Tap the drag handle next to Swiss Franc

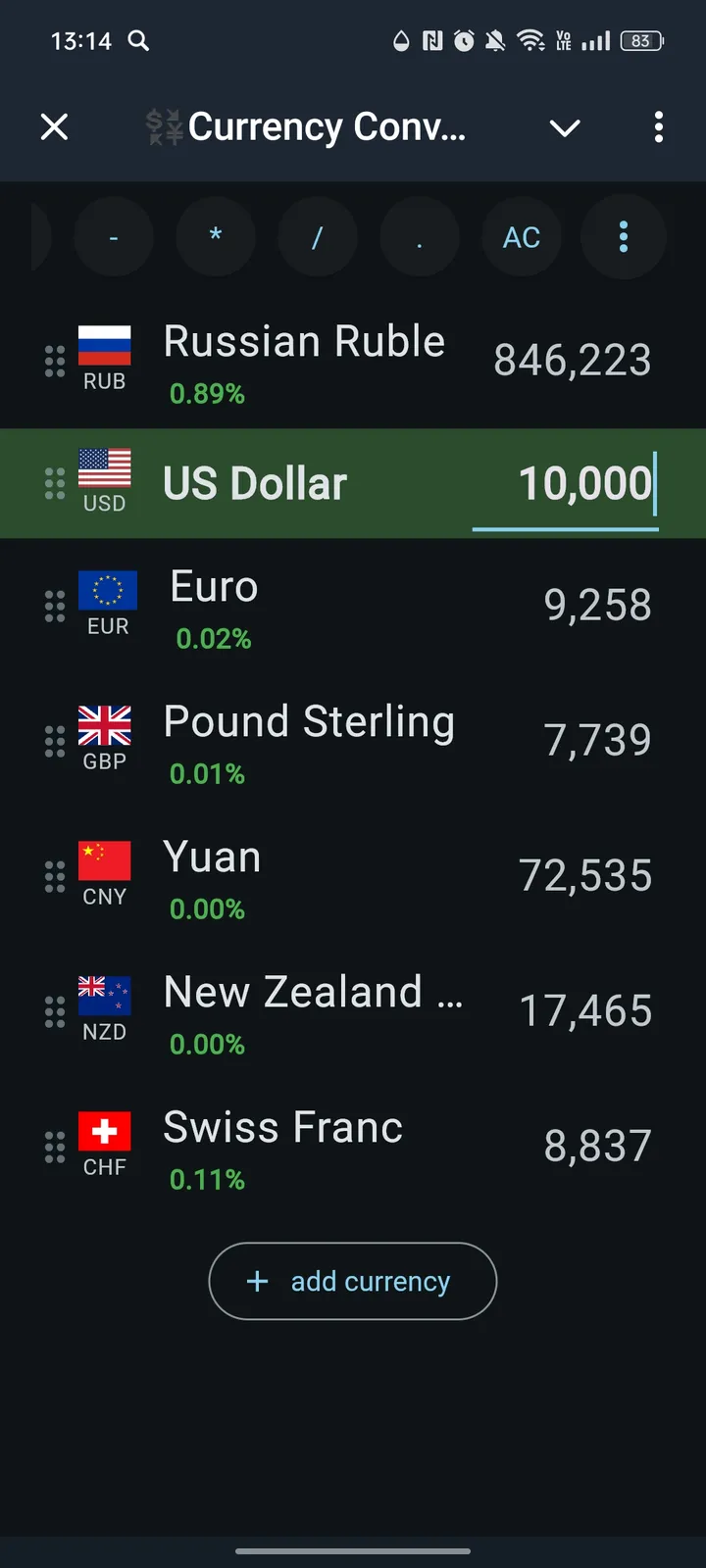coord(55,1145)
